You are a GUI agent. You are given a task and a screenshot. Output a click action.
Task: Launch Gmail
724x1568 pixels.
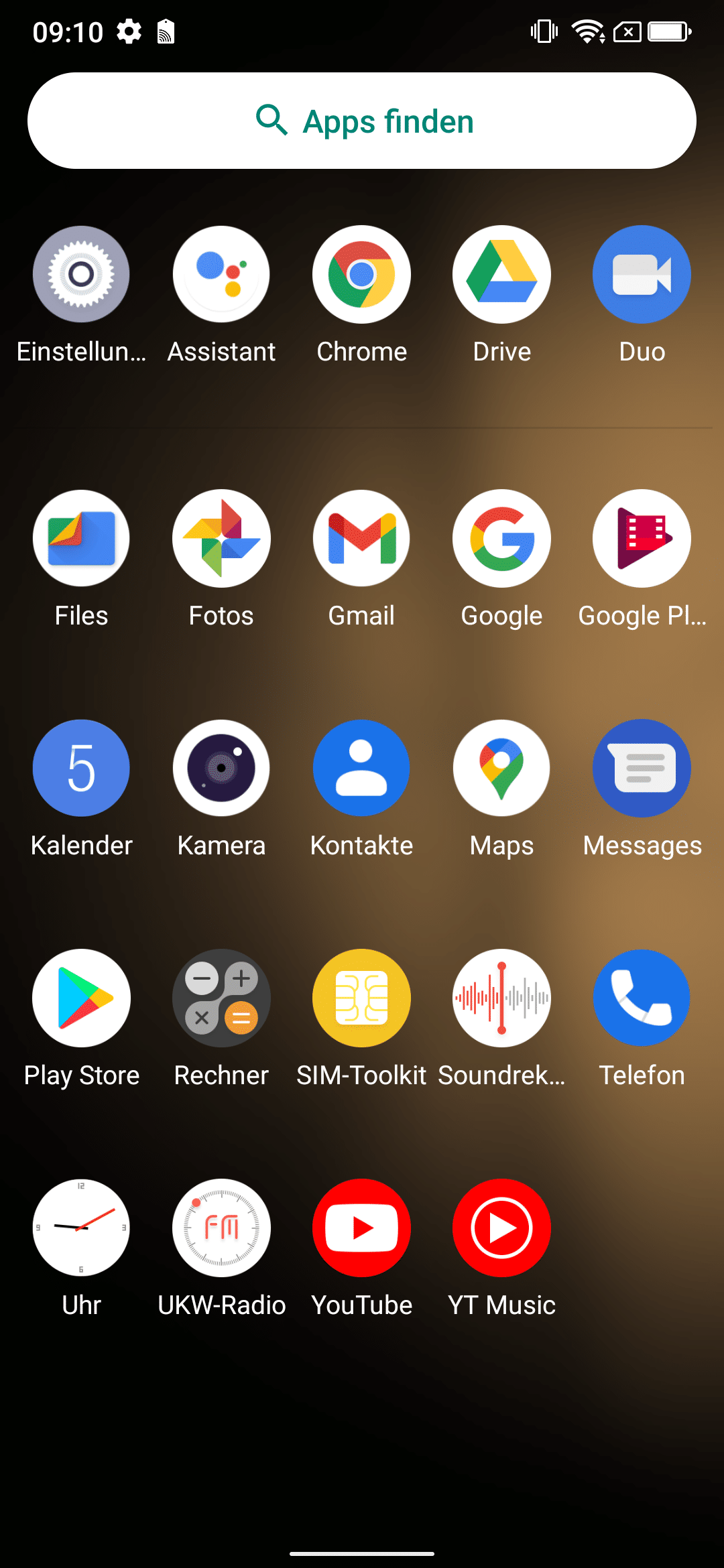(x=361, y=539)
